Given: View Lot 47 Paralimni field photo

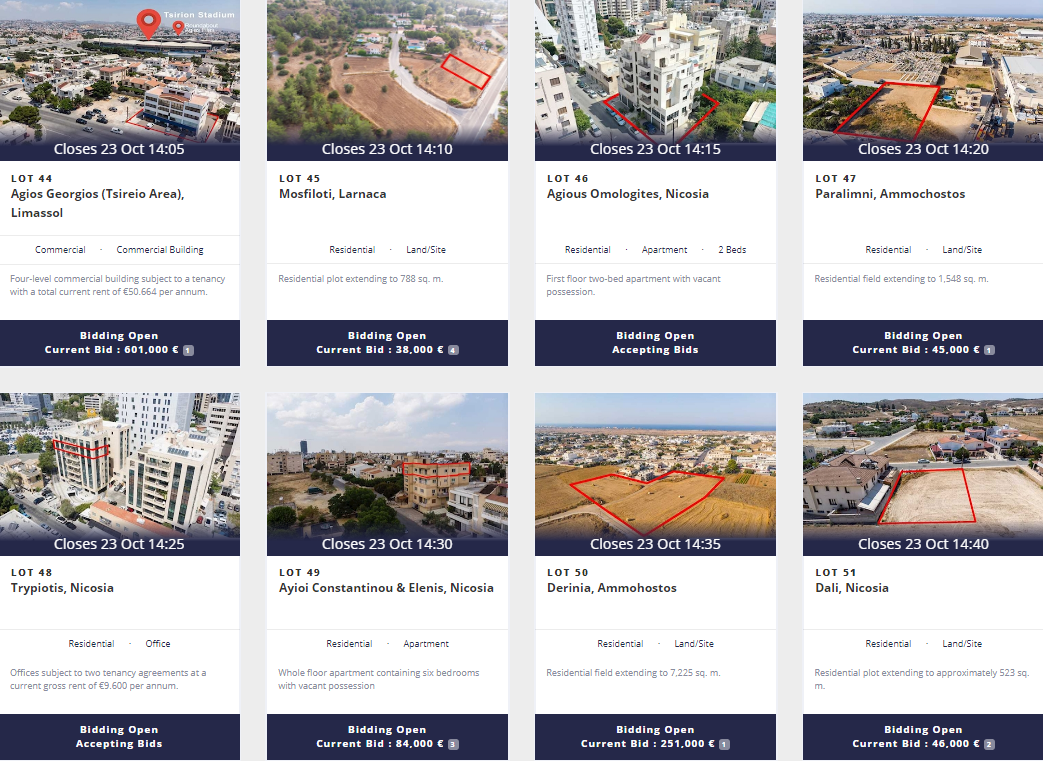Looking at the screenshot, I should tap(923, 70).
